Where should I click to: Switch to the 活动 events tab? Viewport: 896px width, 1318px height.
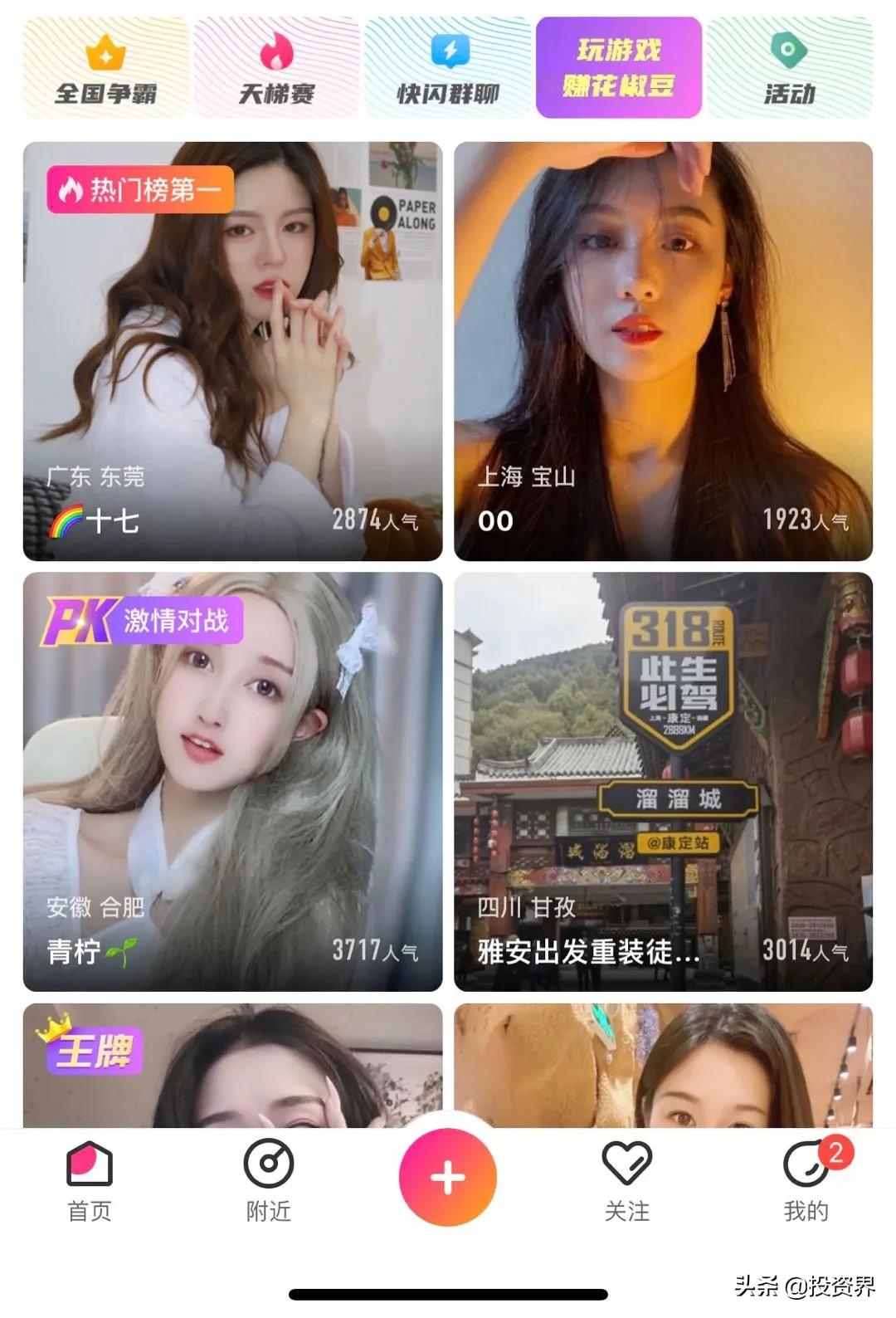coord(788,68)
